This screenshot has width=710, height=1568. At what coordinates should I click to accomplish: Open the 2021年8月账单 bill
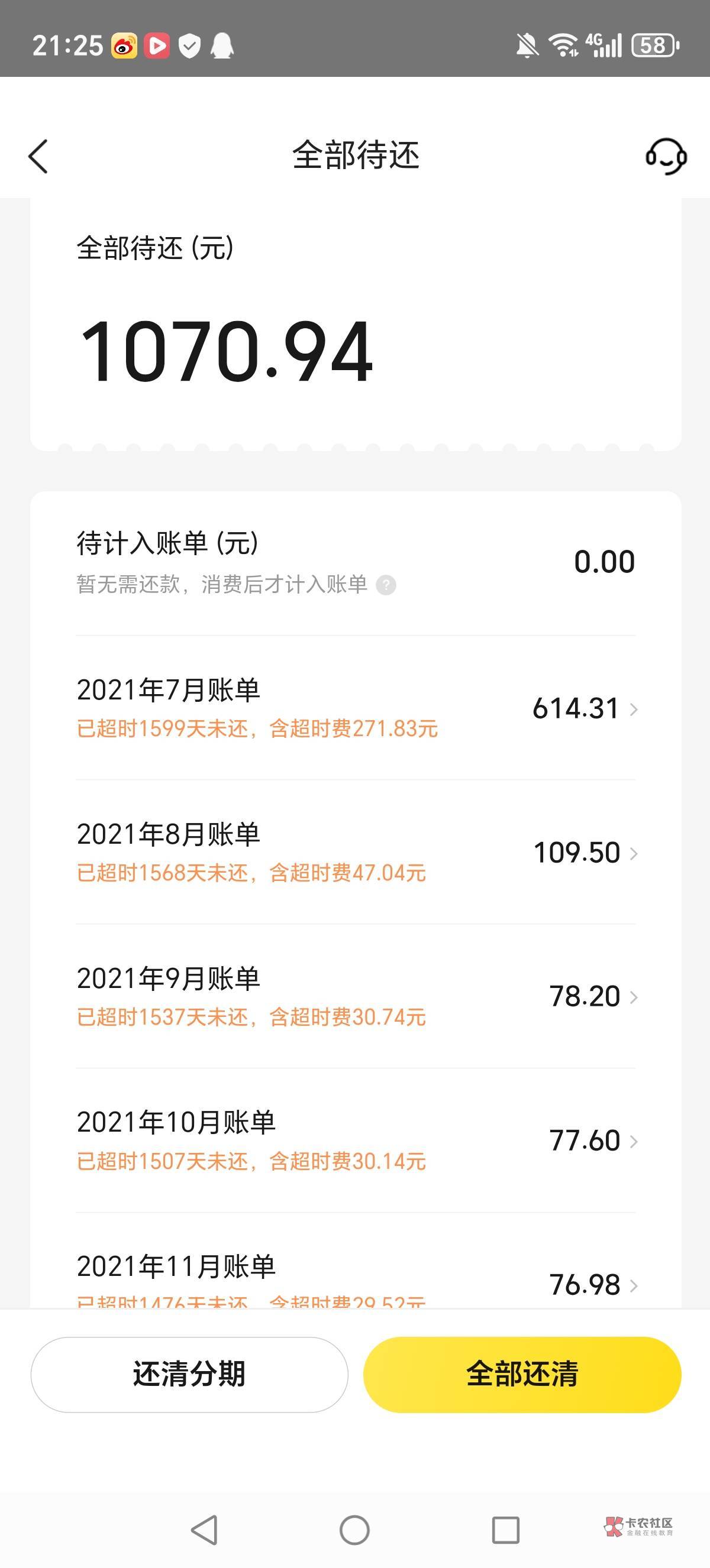(356, 852)
